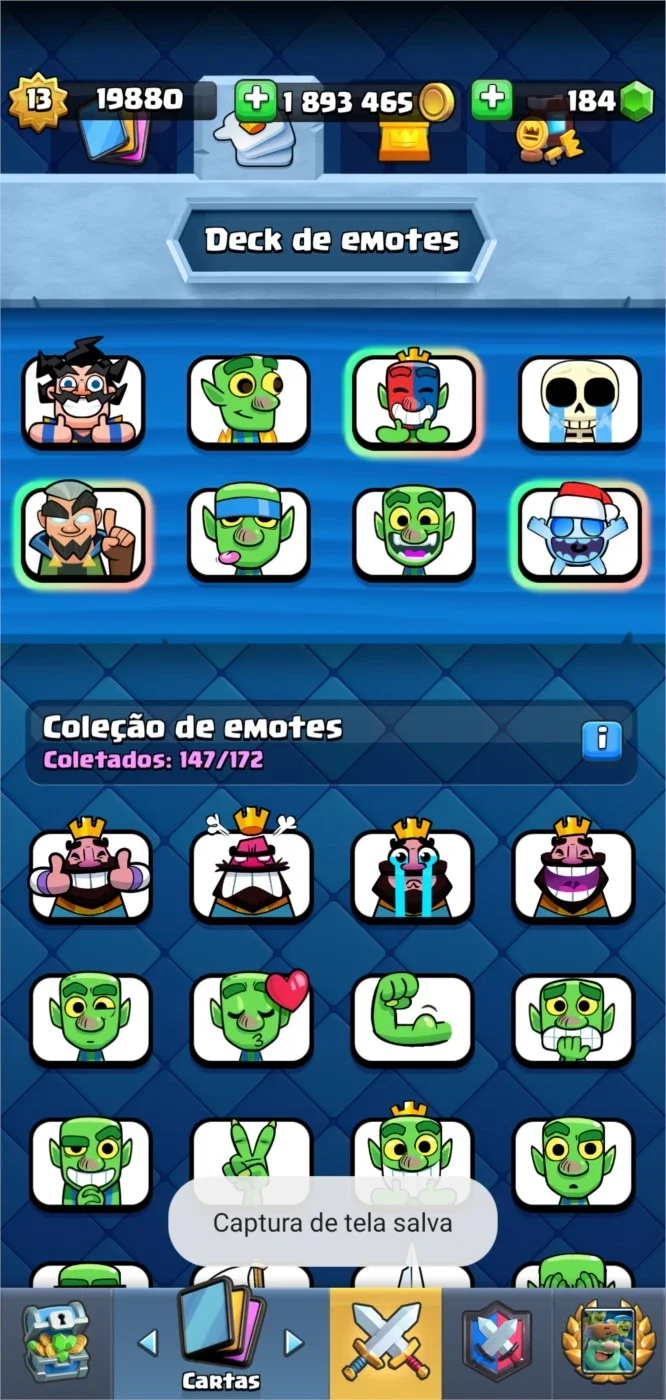Screen dimensions: 666x1400
Task: Pick the green flexing arm emote
Action: (413, 1019)
